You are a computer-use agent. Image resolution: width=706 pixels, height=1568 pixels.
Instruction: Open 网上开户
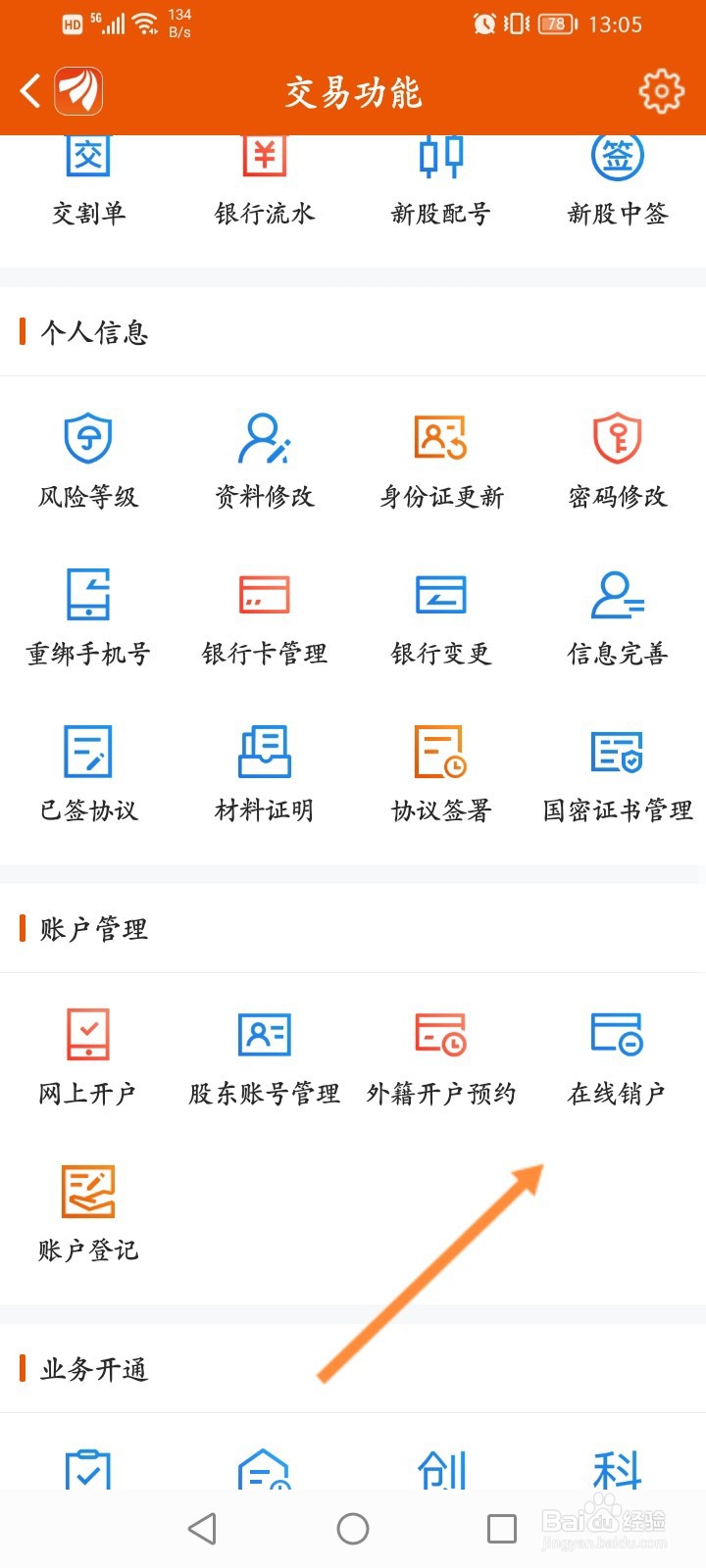click(88, 1058)
